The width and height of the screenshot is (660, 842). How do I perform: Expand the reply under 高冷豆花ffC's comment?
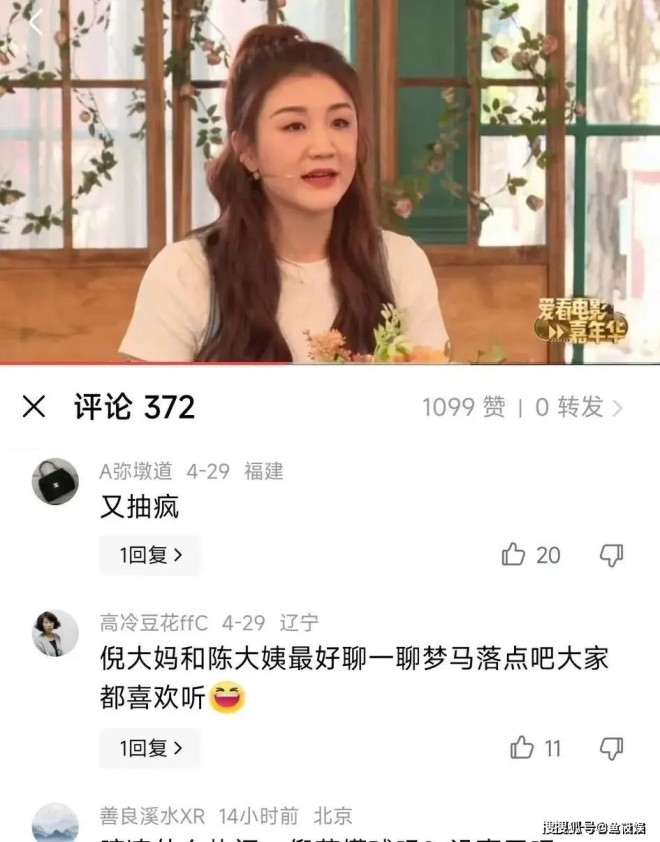pyautogui.click(x=150, y=748)
